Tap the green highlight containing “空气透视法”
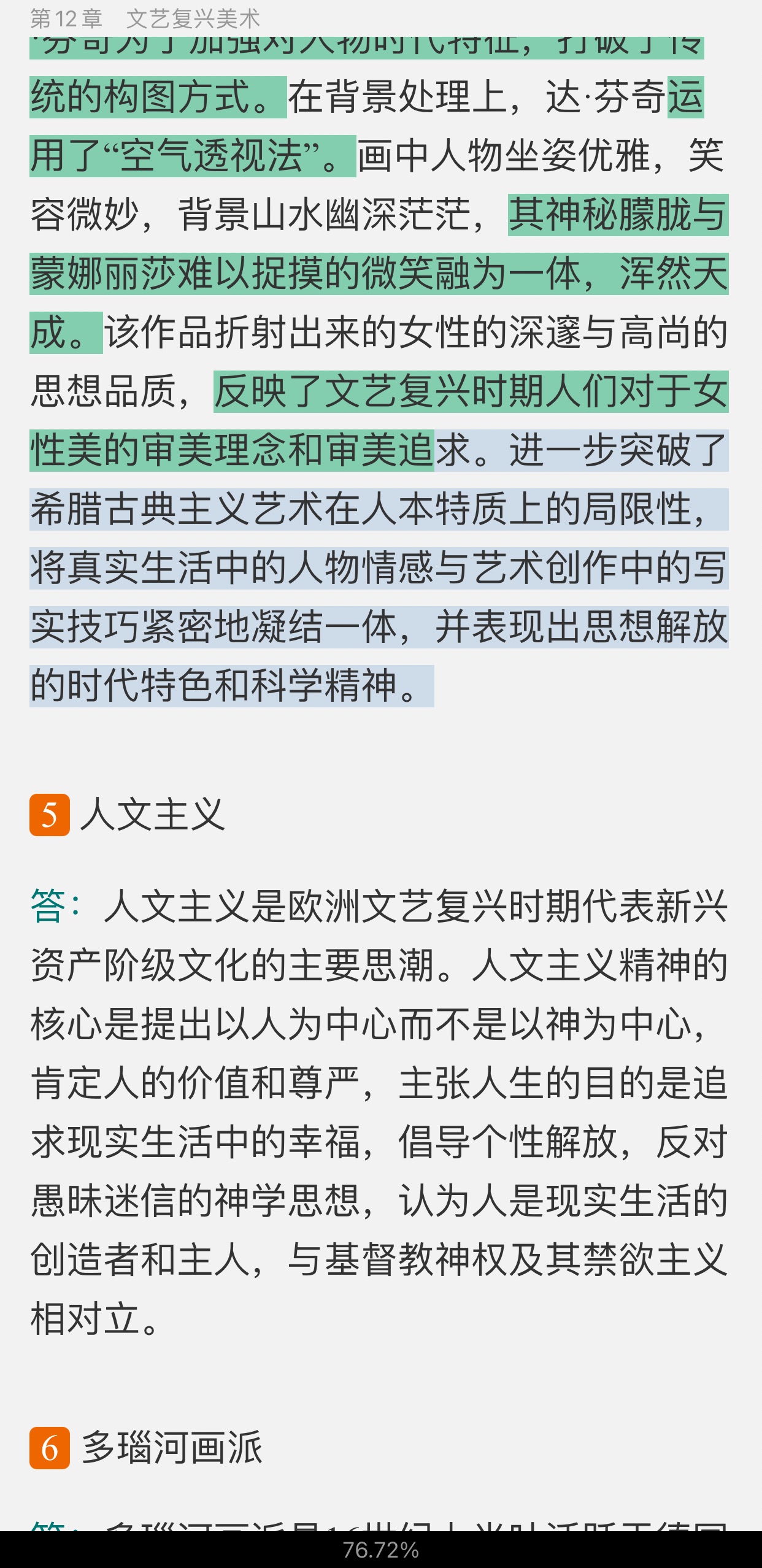 click(193, 156)
